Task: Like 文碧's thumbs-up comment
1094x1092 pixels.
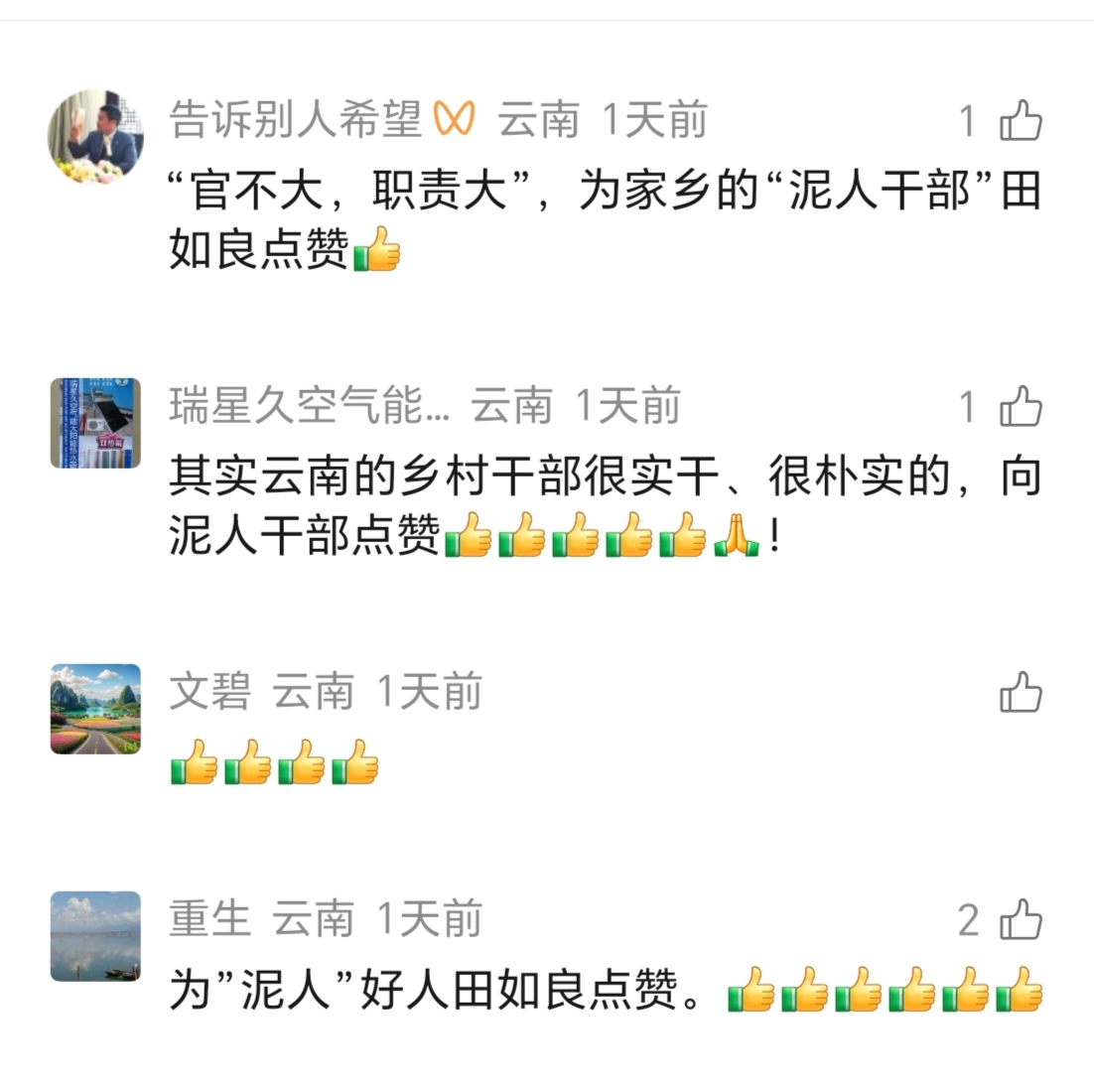Action: coord(1021,692)
